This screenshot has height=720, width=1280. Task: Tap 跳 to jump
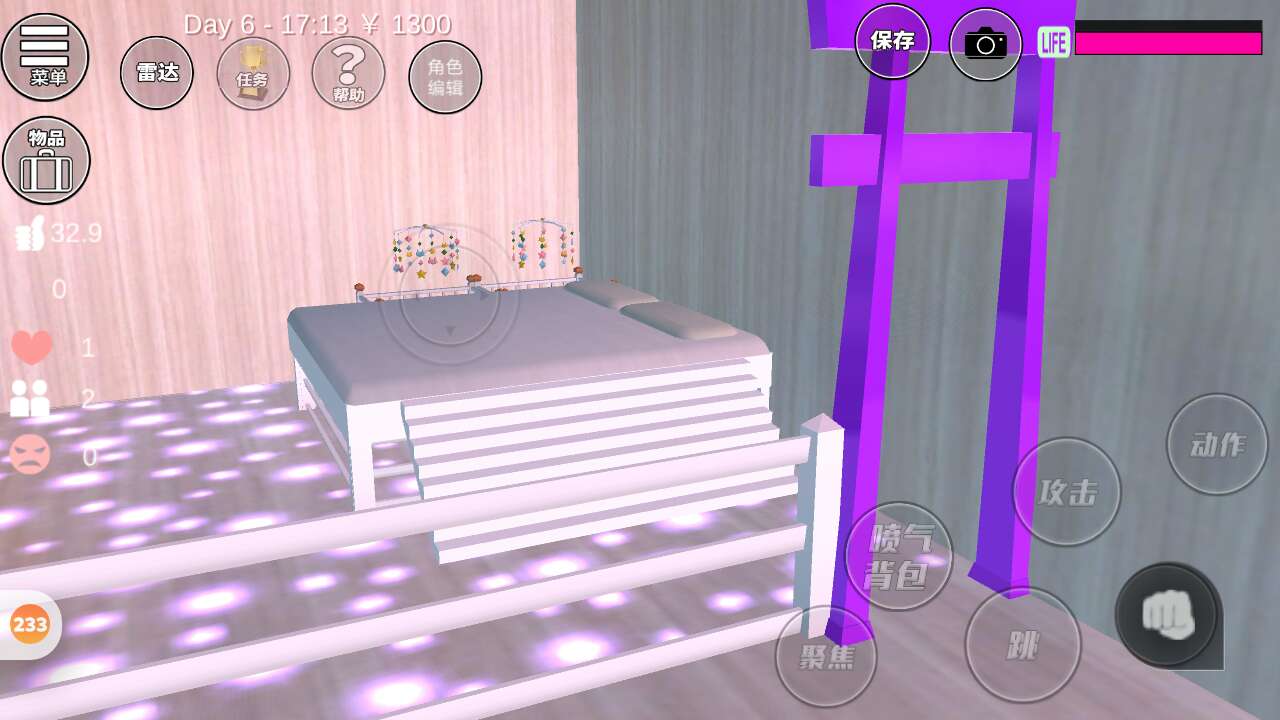(1022, 645)
